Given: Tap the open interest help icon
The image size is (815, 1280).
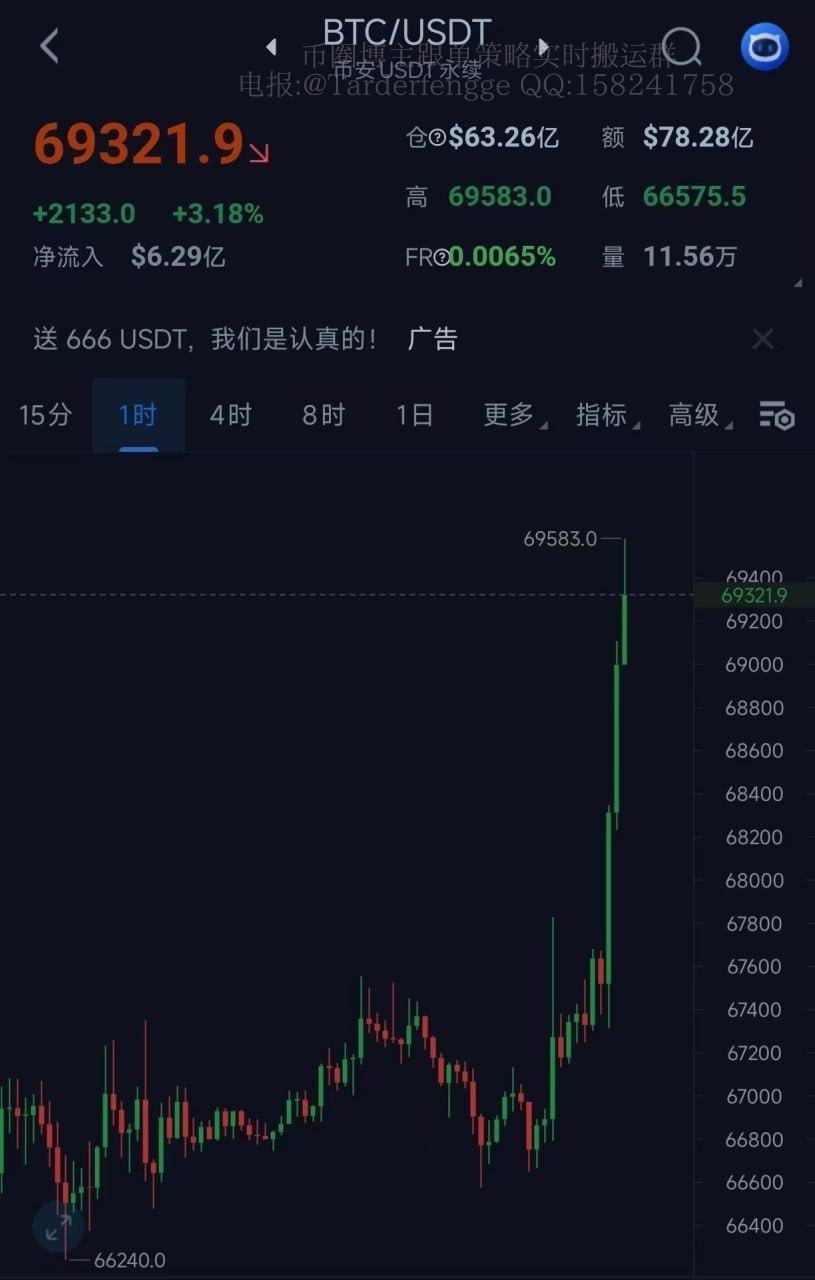Looking at the screenshot, I should click(437, 139).
